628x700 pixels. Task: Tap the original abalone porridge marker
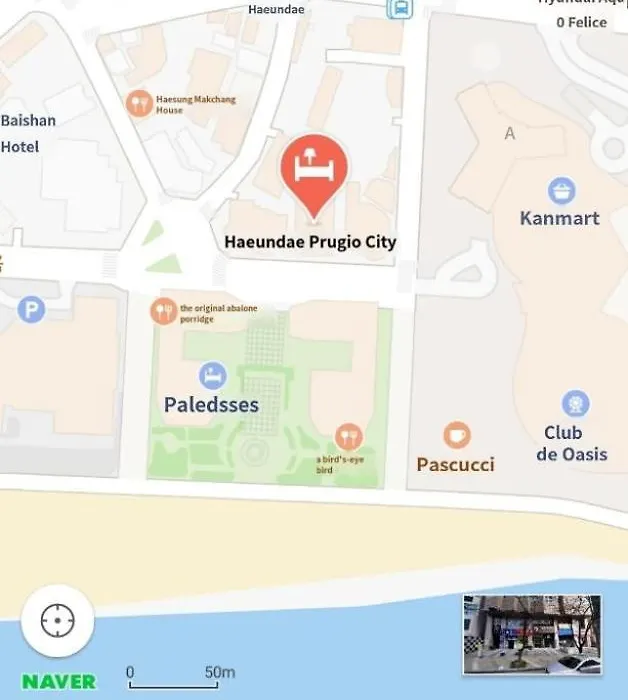click(163, 311)
